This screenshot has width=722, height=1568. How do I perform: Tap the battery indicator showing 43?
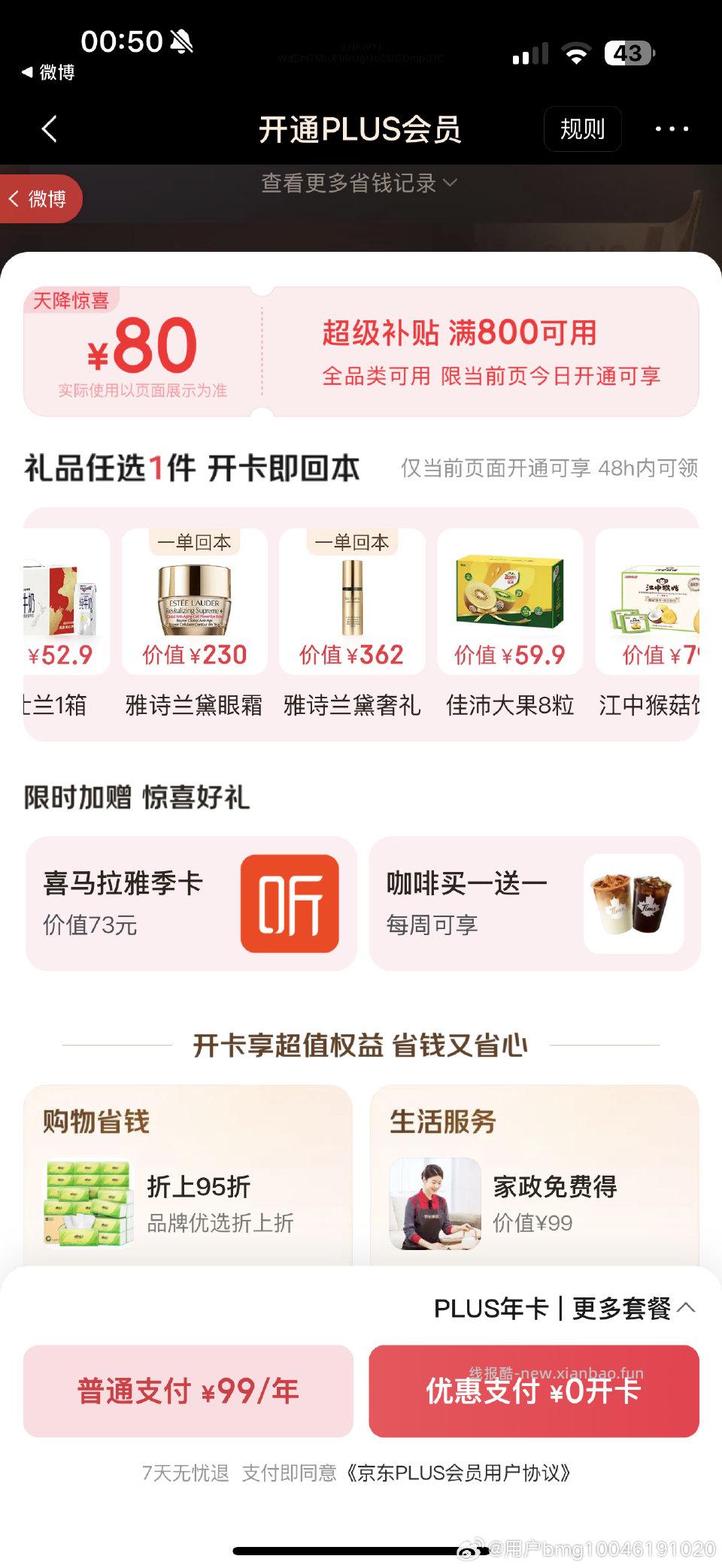coord(629,54)
